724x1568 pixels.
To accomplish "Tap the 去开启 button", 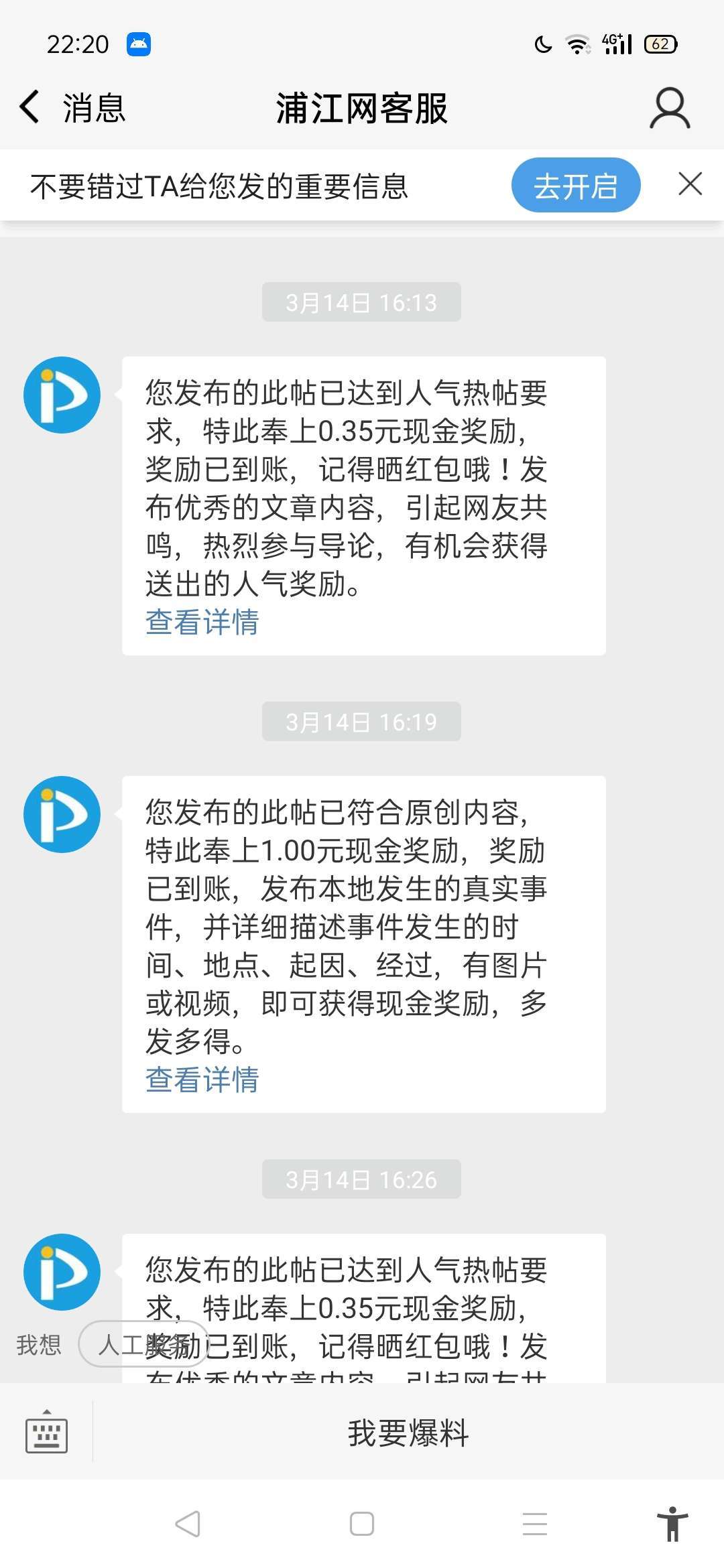I will pyautogui.click(x=575, y=186).
